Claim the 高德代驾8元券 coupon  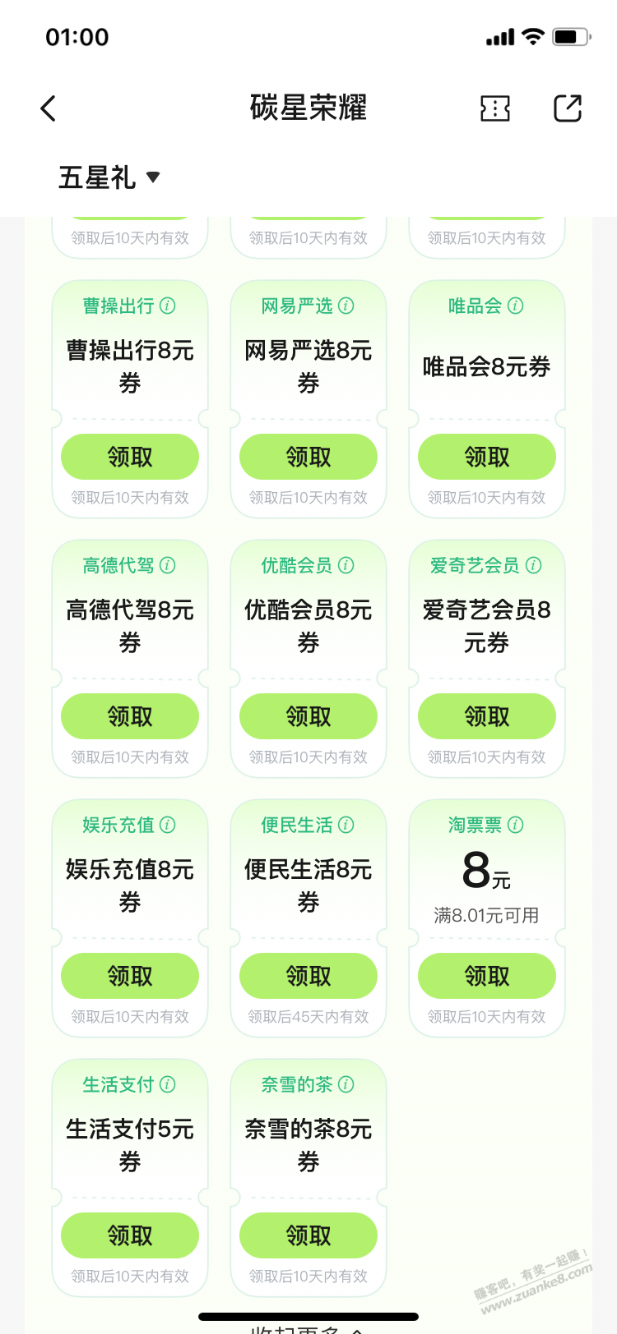pos(130,716)
